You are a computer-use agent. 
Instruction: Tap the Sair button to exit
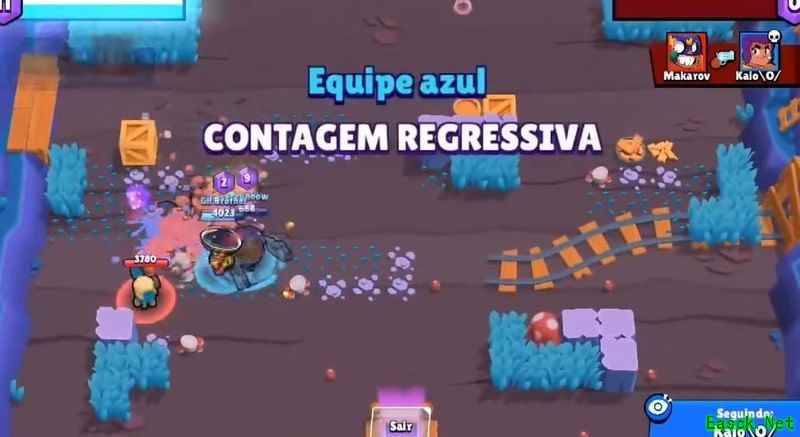click(x=400, y=423)
